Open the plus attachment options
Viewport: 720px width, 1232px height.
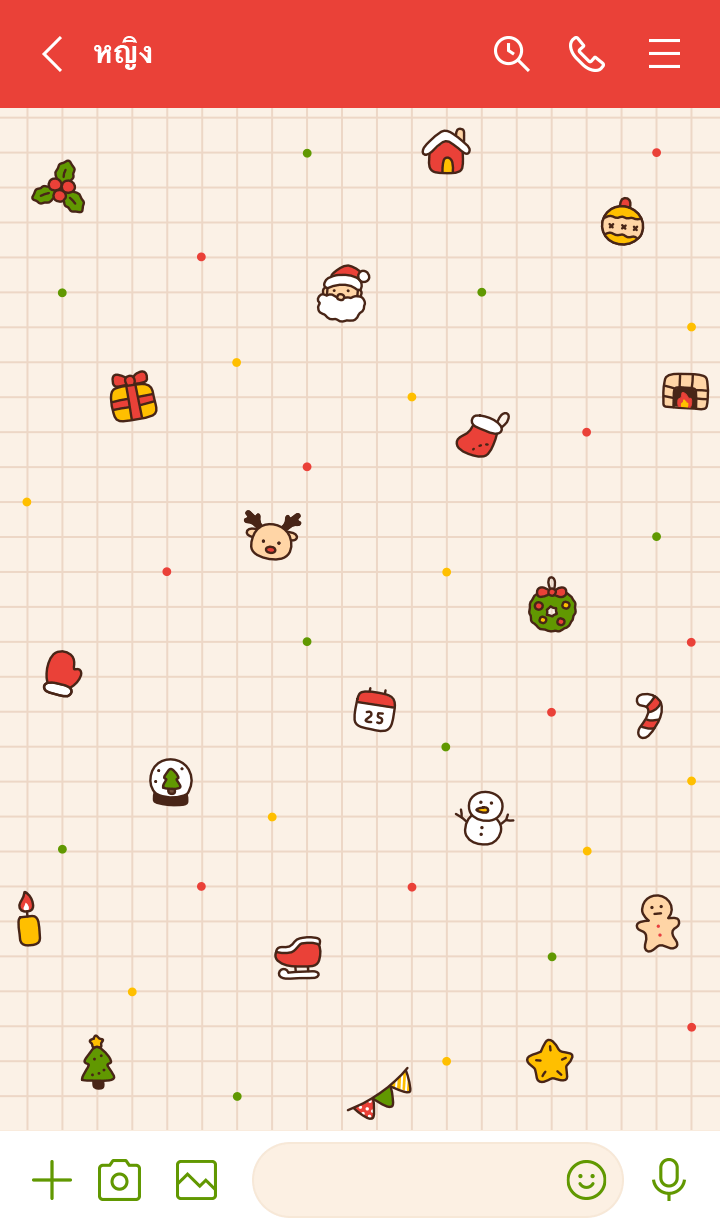tap(52, 1180)
